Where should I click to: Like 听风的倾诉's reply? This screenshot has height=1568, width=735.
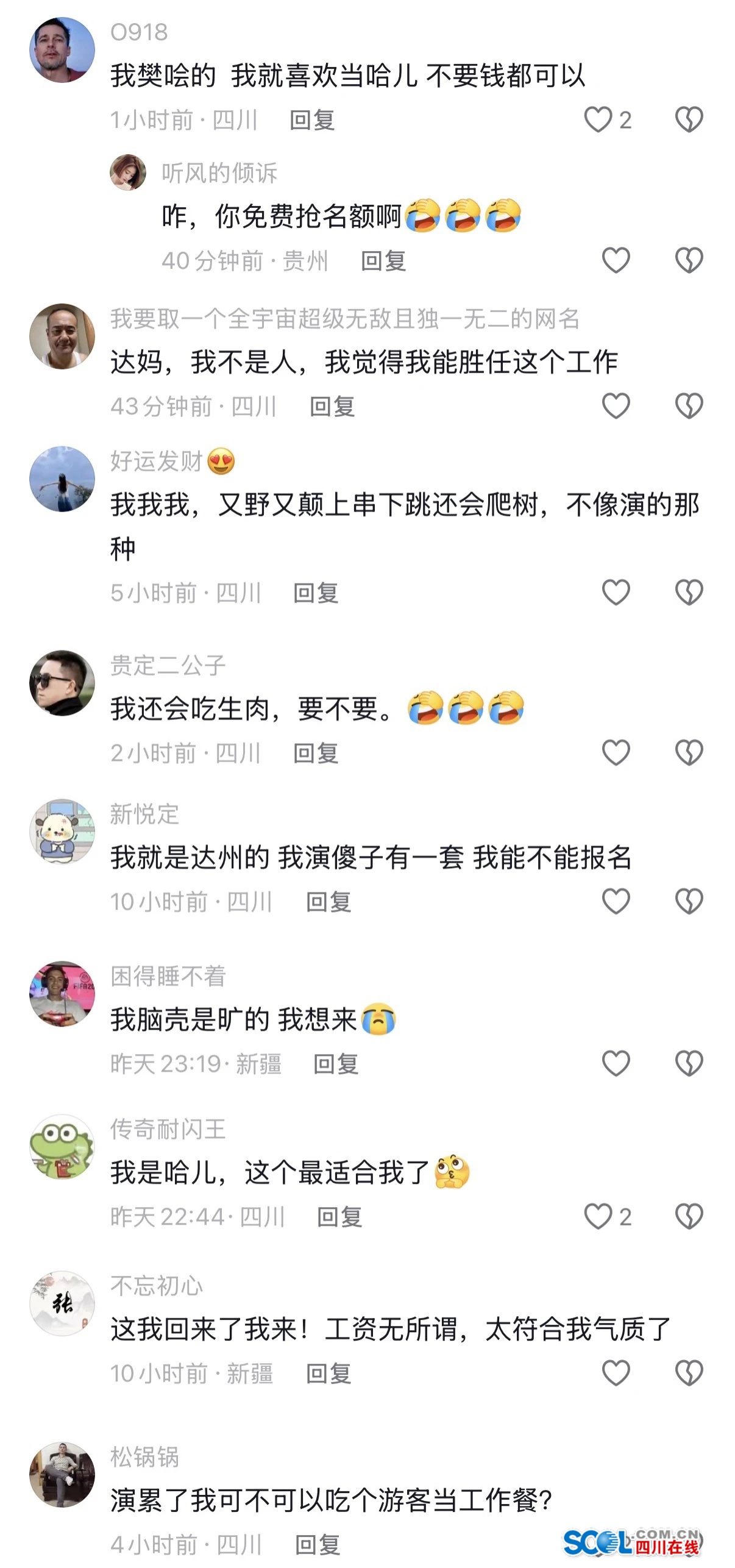click(616, 260)
